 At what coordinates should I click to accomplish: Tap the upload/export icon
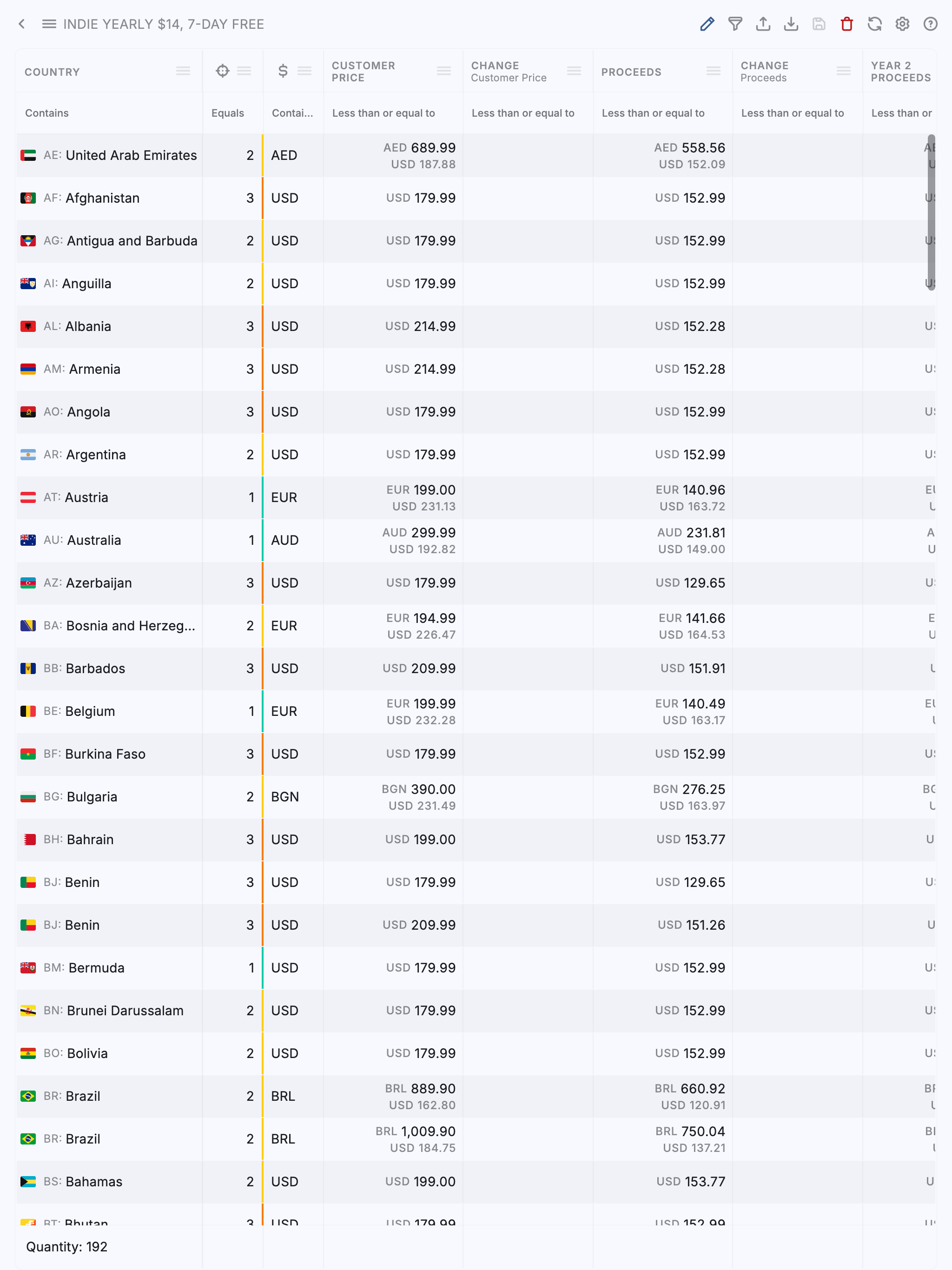[x=763, y=24]
